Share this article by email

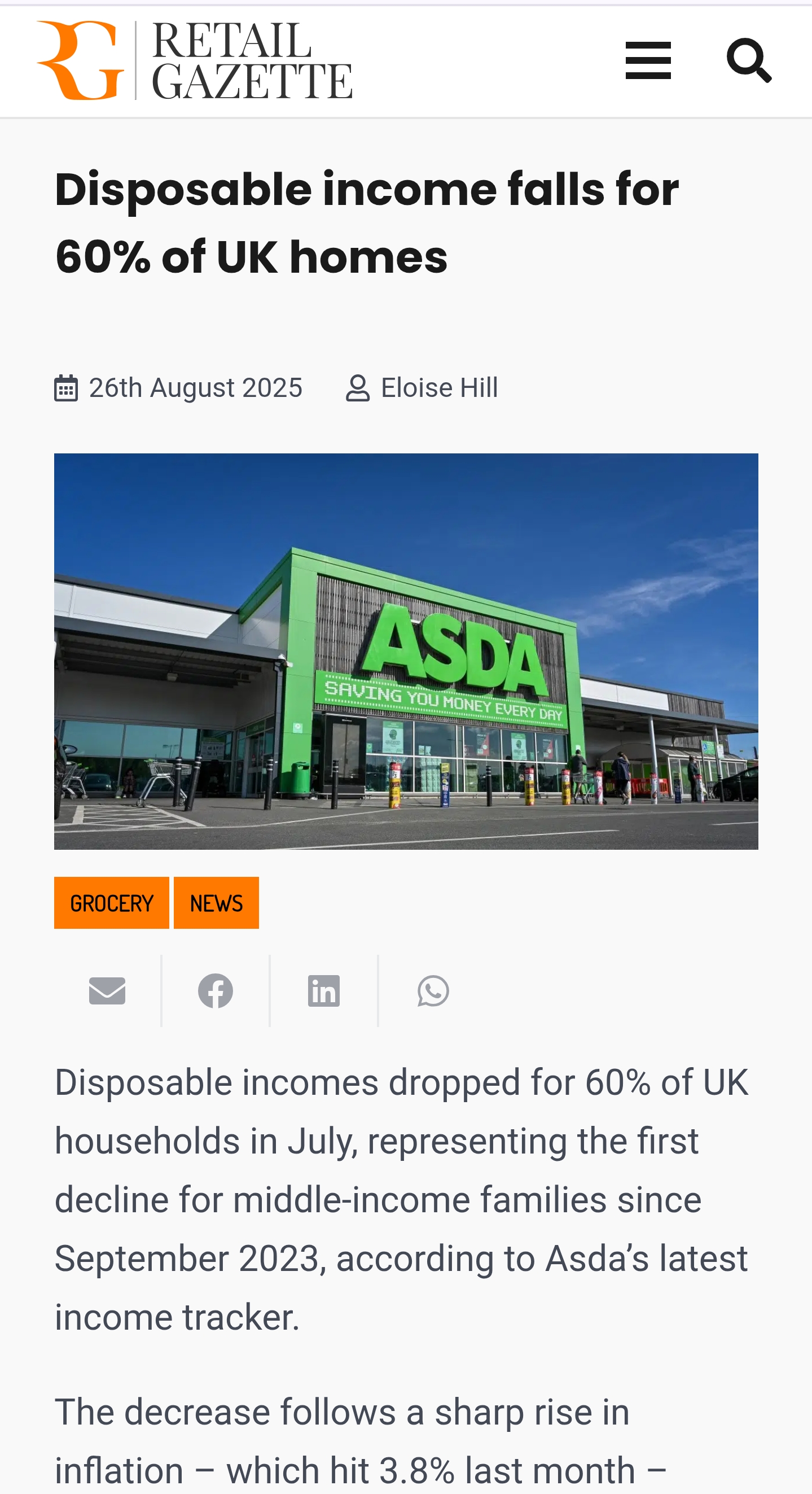pyautogui.click(x=107, y=990)
